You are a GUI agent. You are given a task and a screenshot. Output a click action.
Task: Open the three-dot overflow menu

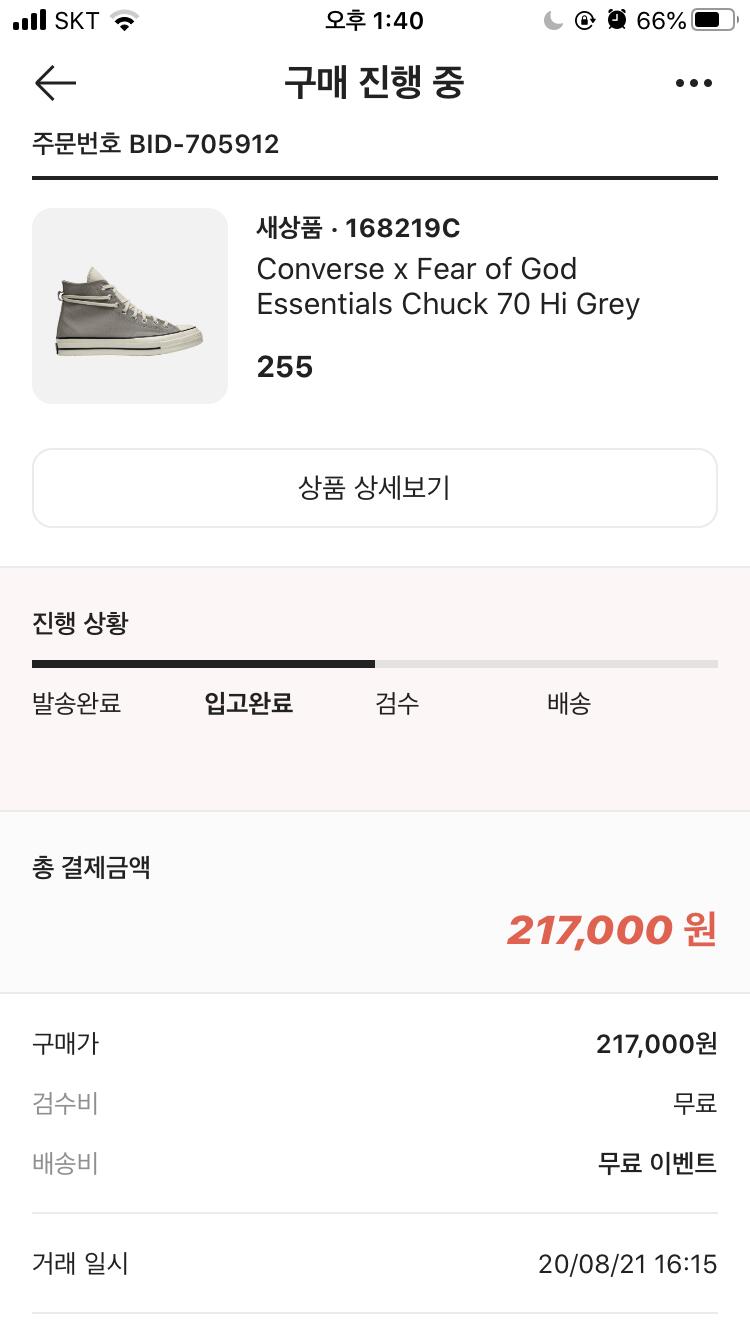pyautogui.click(x=694, y=83)
